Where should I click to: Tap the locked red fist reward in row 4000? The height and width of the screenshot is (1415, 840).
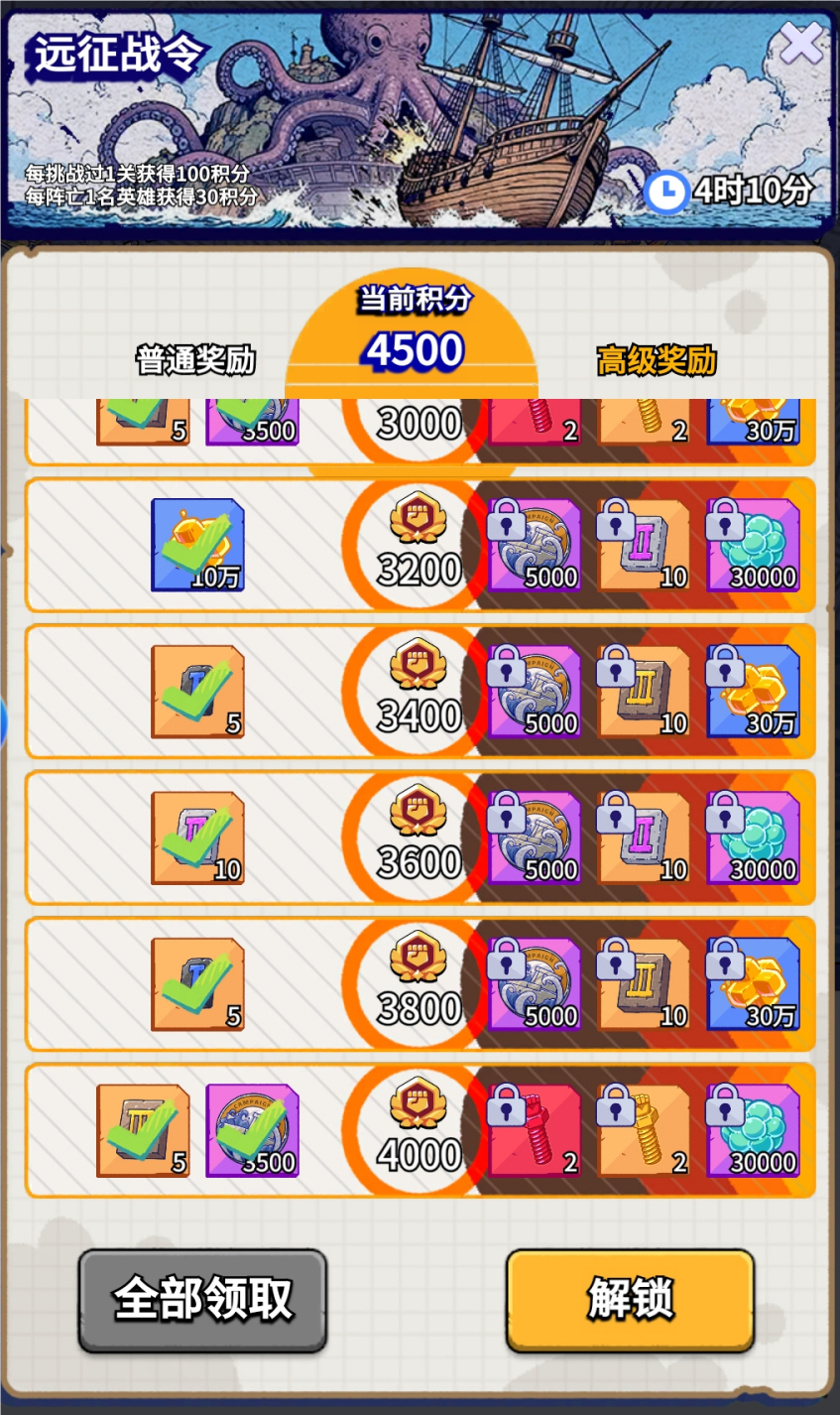[x=535, y=1131]
